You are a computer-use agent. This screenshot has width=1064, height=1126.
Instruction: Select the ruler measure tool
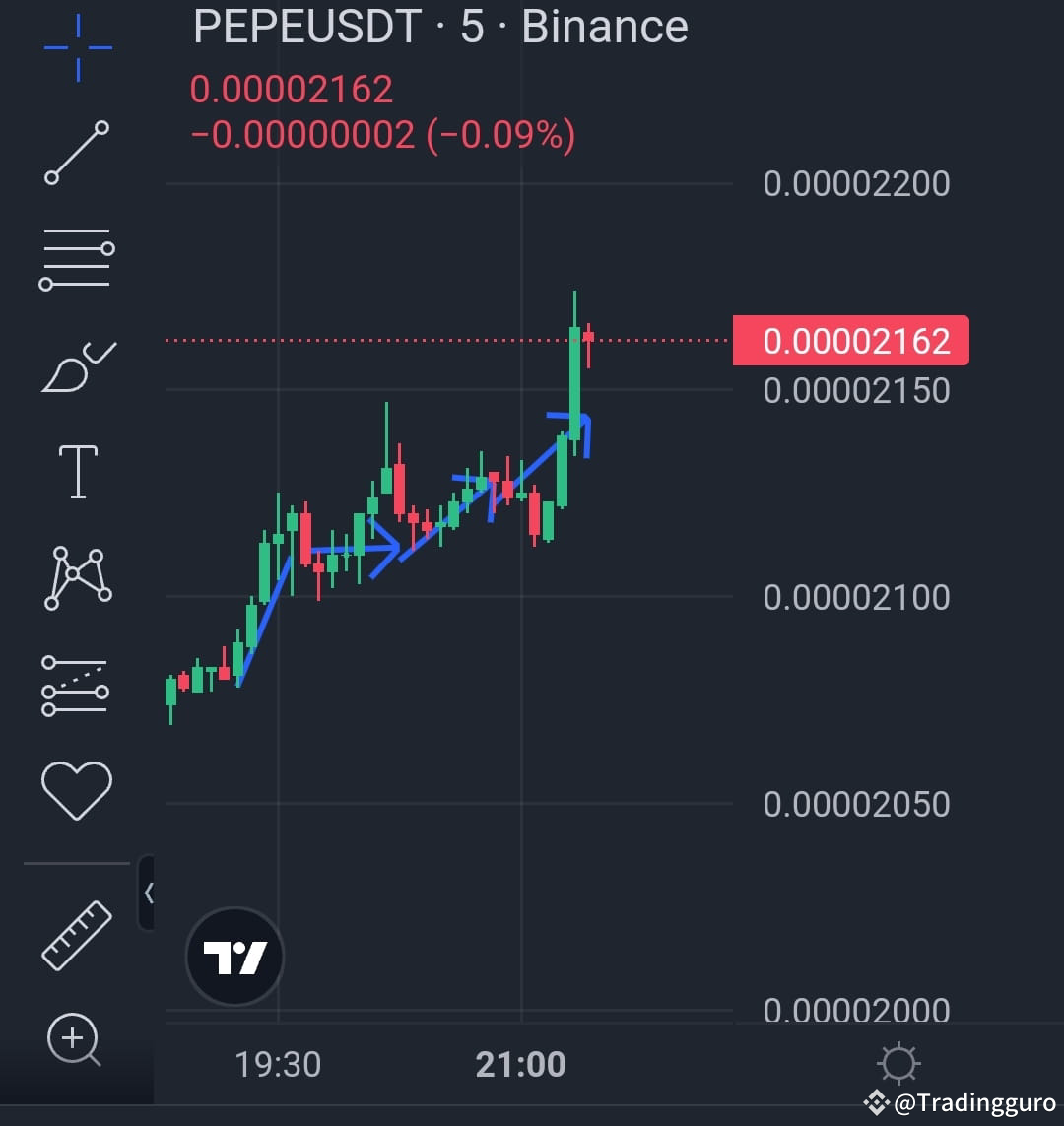pyautogui.click(x=76, y=931)
